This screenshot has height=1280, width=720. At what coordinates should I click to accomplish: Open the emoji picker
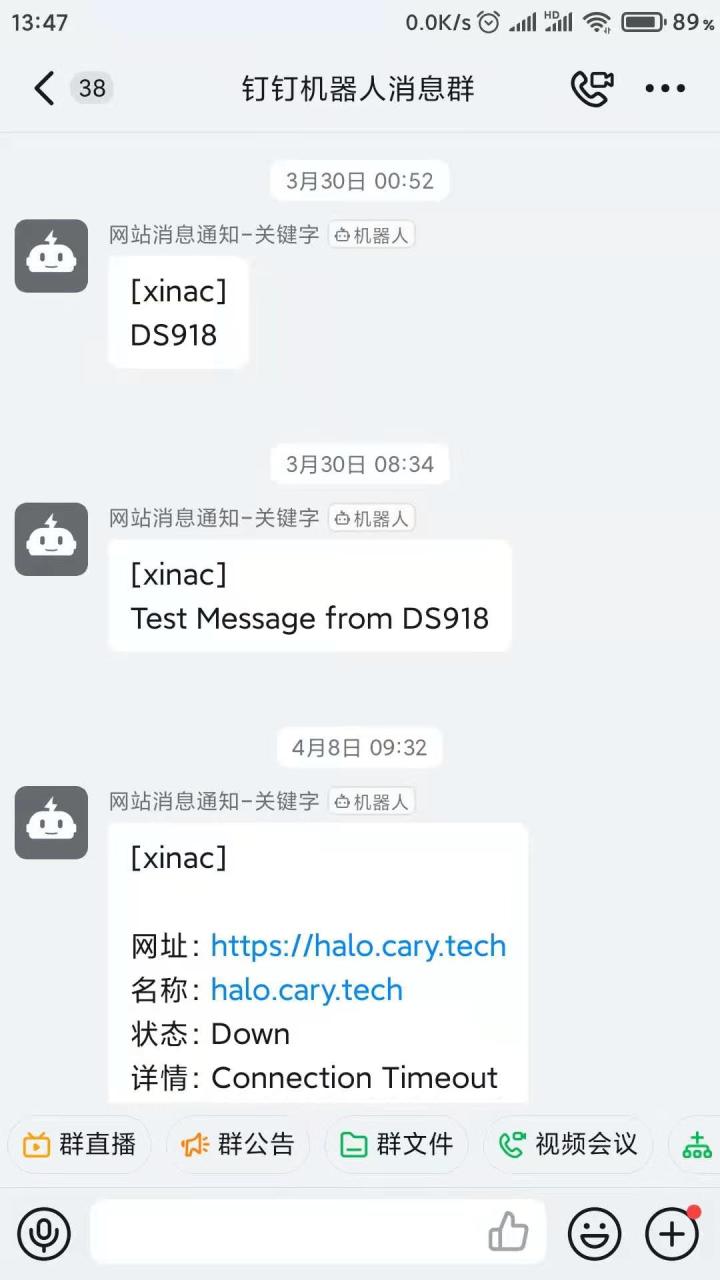click(x=594, y=1234)
